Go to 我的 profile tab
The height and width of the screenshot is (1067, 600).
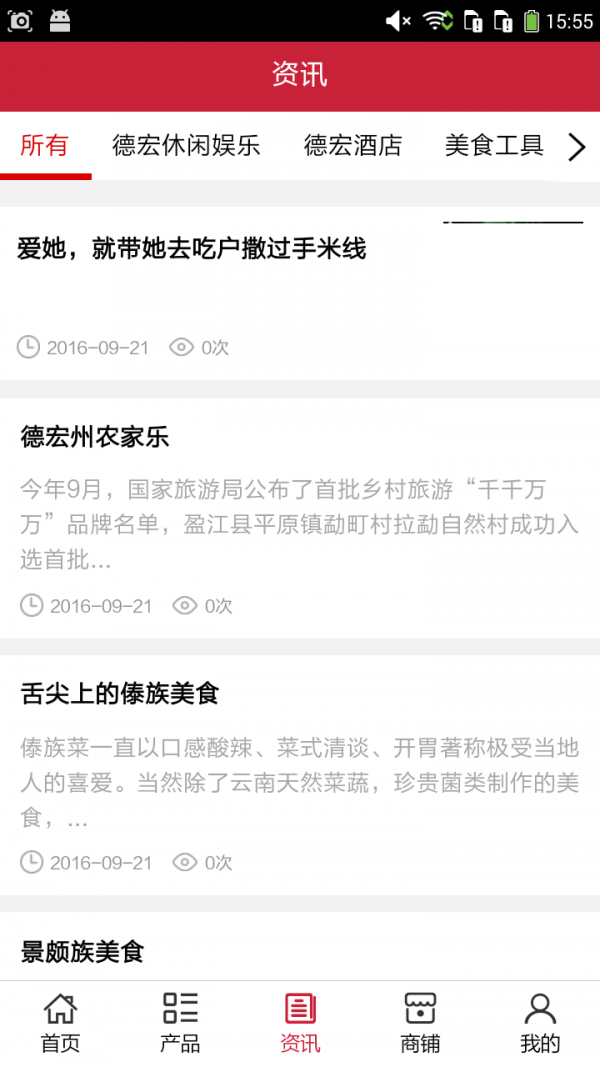[x=540, y=1023]
